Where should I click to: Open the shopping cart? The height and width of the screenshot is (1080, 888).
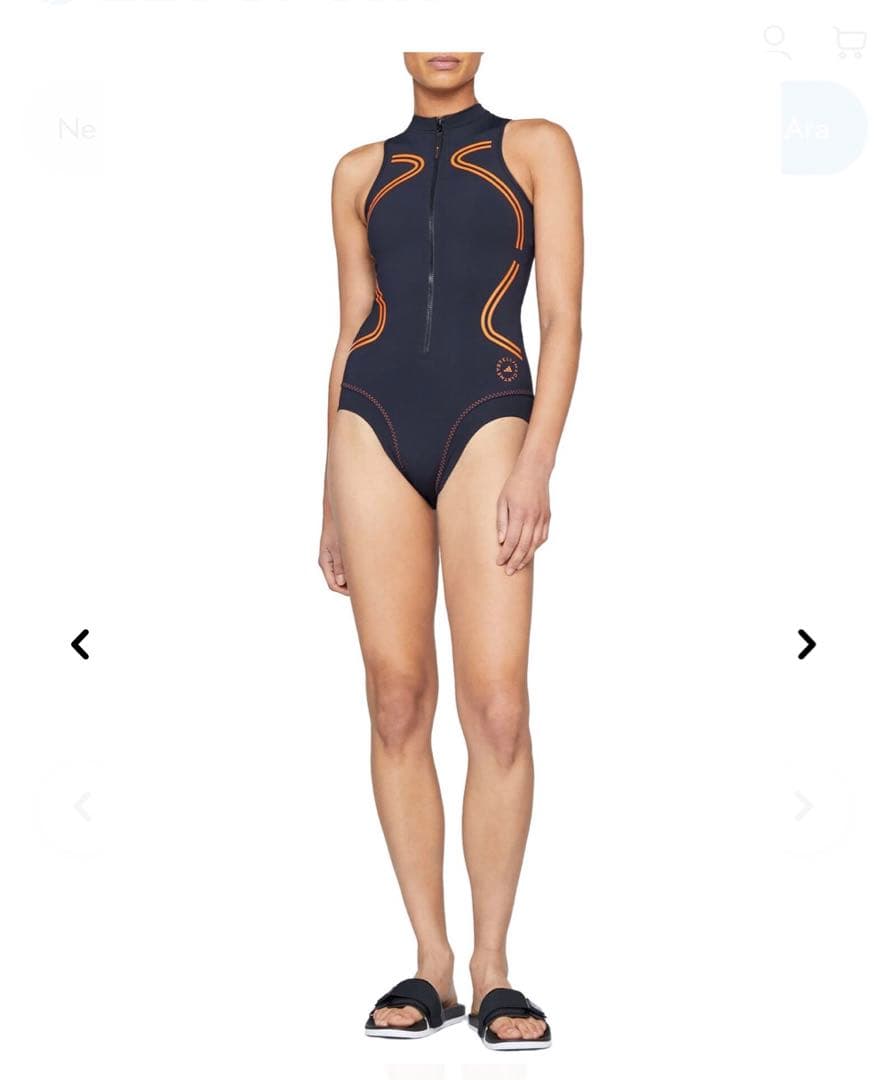(849, 42)
